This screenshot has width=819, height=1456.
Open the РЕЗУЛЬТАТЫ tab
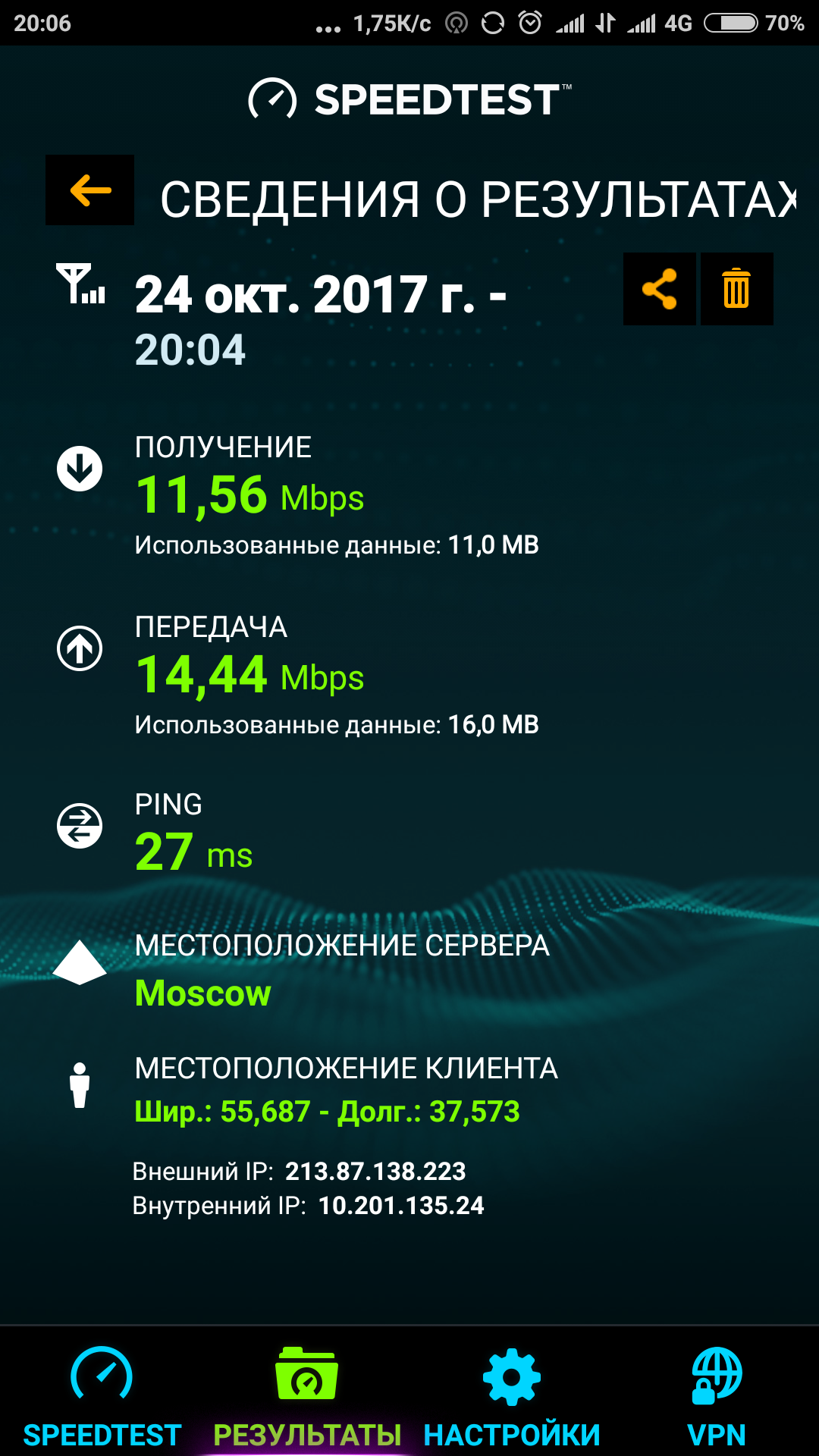click(x=306, y=1395)
